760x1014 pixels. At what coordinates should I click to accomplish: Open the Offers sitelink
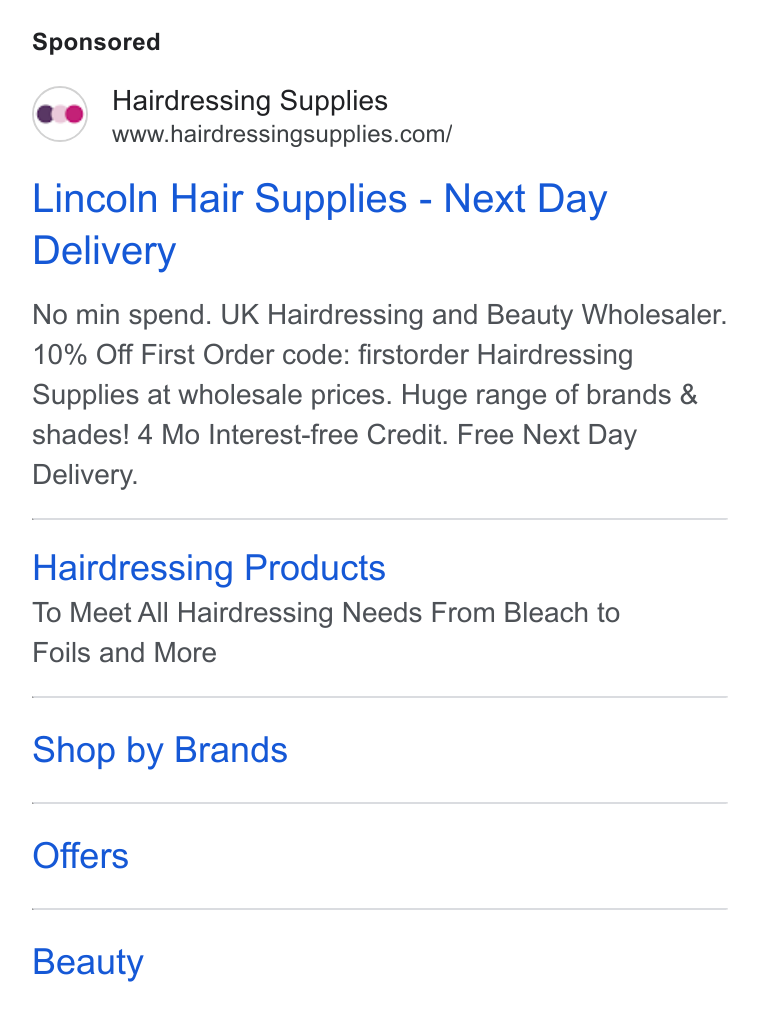tap(80, 856)
